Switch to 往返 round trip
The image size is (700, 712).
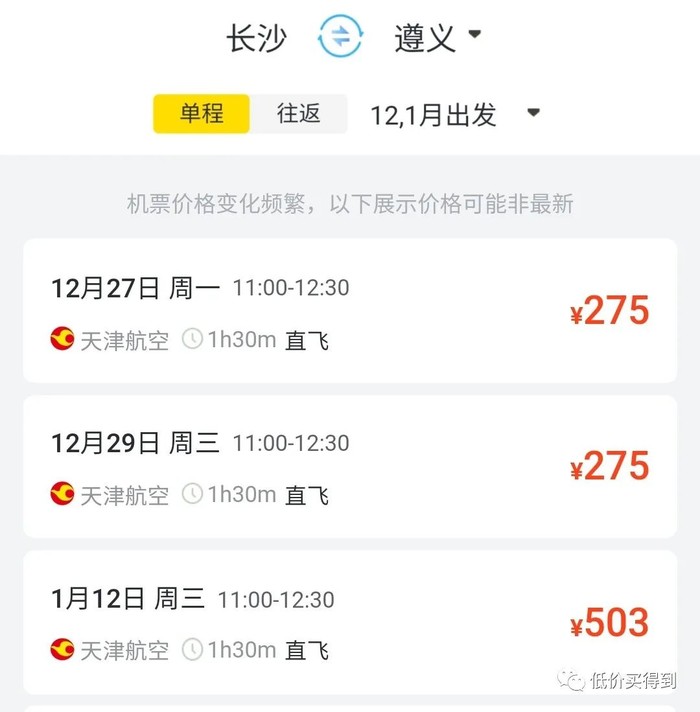pyautogui.click(x=298, y=114)
